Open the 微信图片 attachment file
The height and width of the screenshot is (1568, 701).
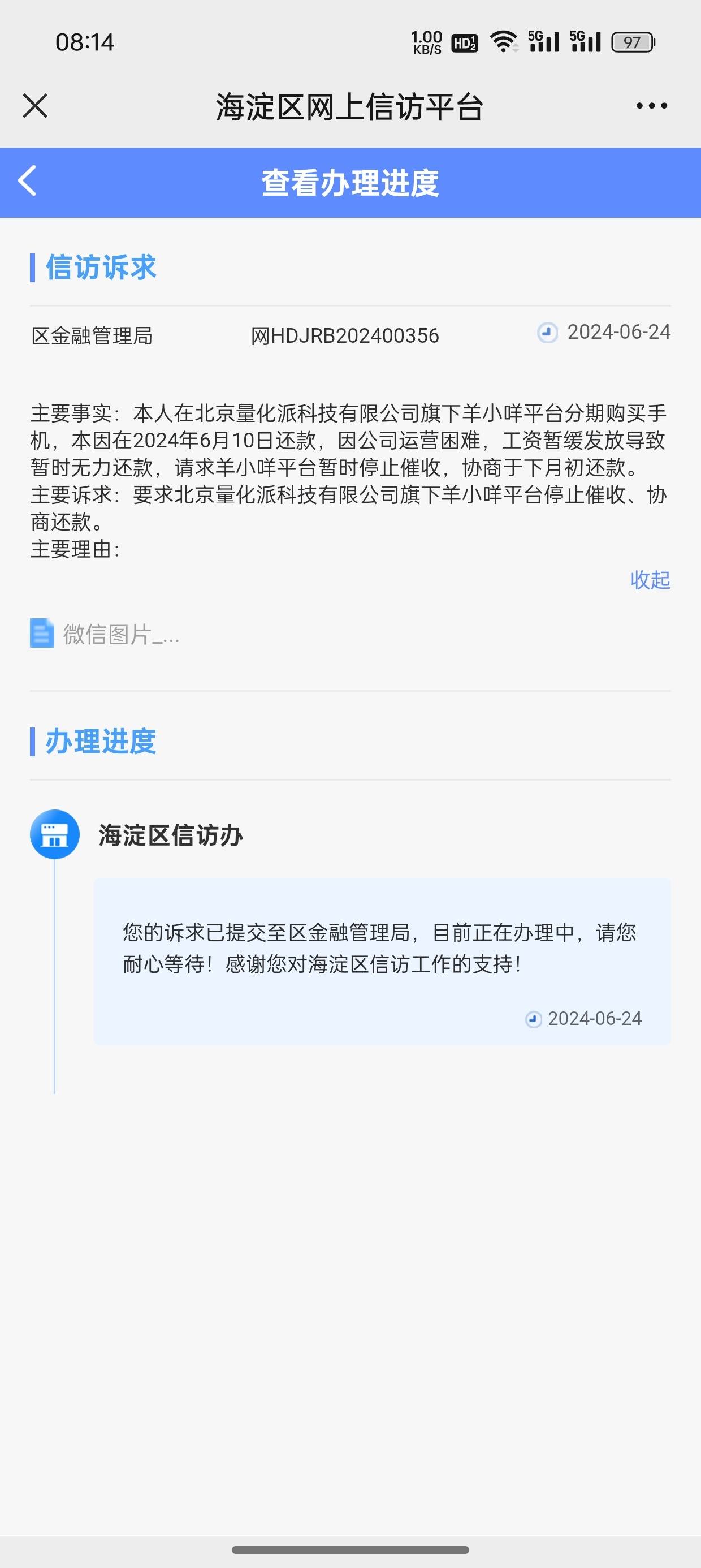point(105,634)
